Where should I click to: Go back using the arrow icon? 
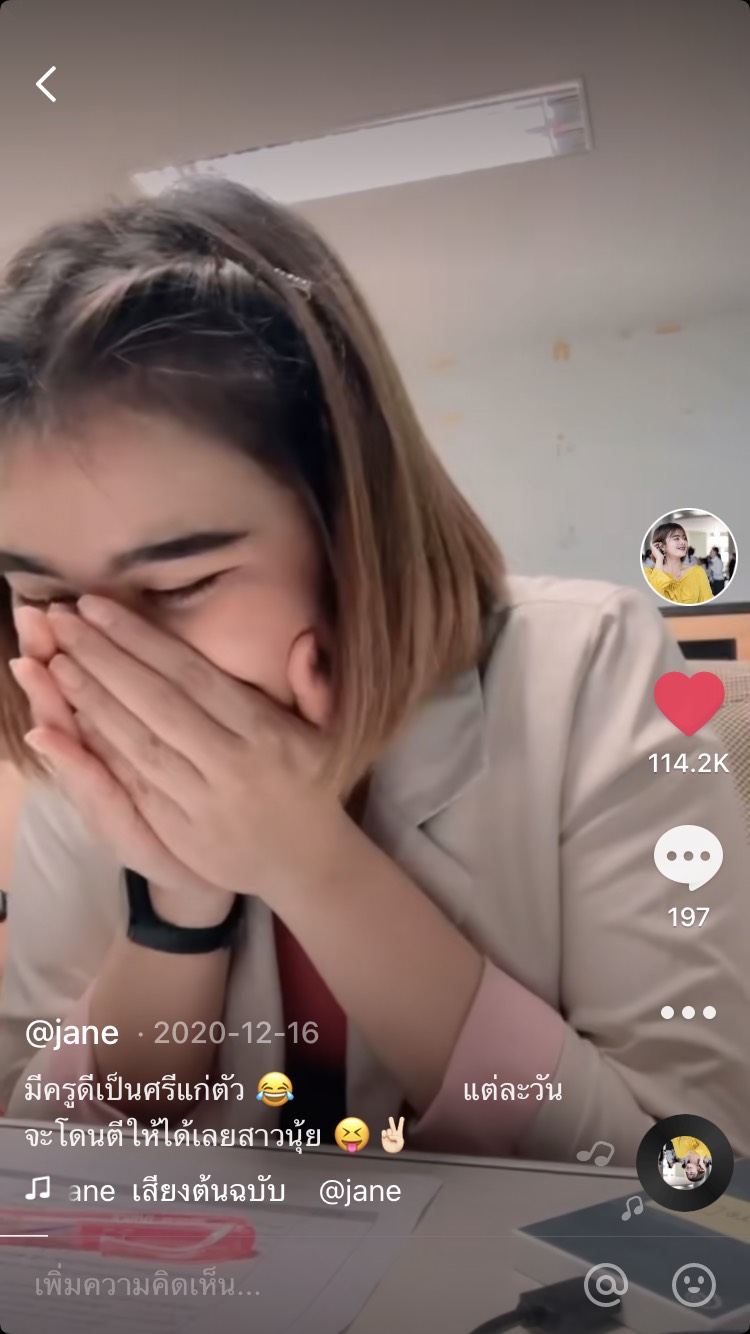[46, 85]
